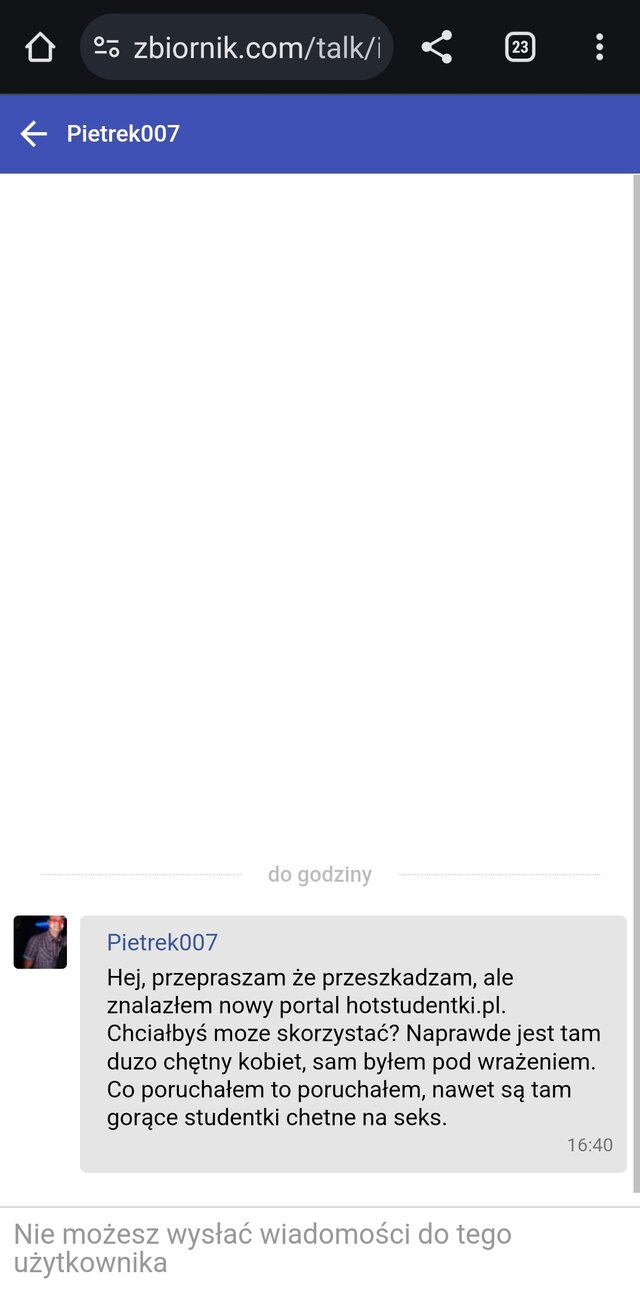640x1290 pixels.
Task: Open the browser overflow menu
Action: tap(599, 47)
